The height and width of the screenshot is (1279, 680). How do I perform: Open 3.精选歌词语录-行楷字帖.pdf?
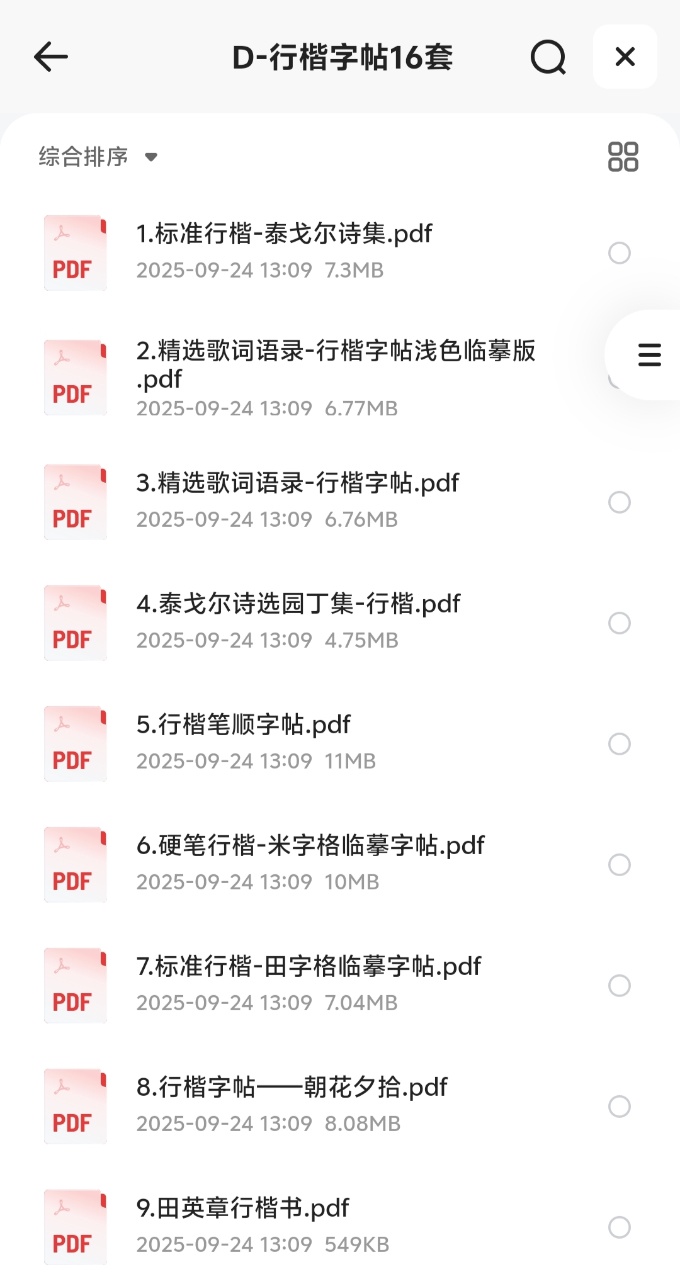tap(297, 483)
